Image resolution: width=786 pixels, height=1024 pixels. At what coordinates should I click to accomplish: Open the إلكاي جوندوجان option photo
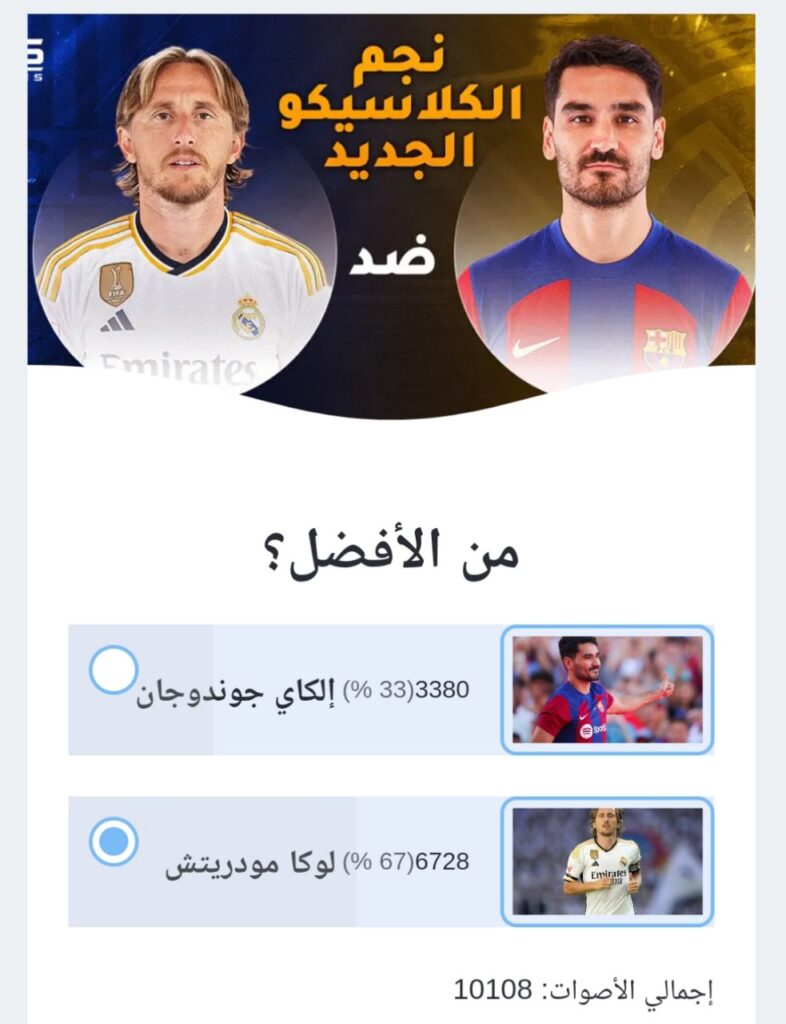pyautogui.click(x=607, y=690)
